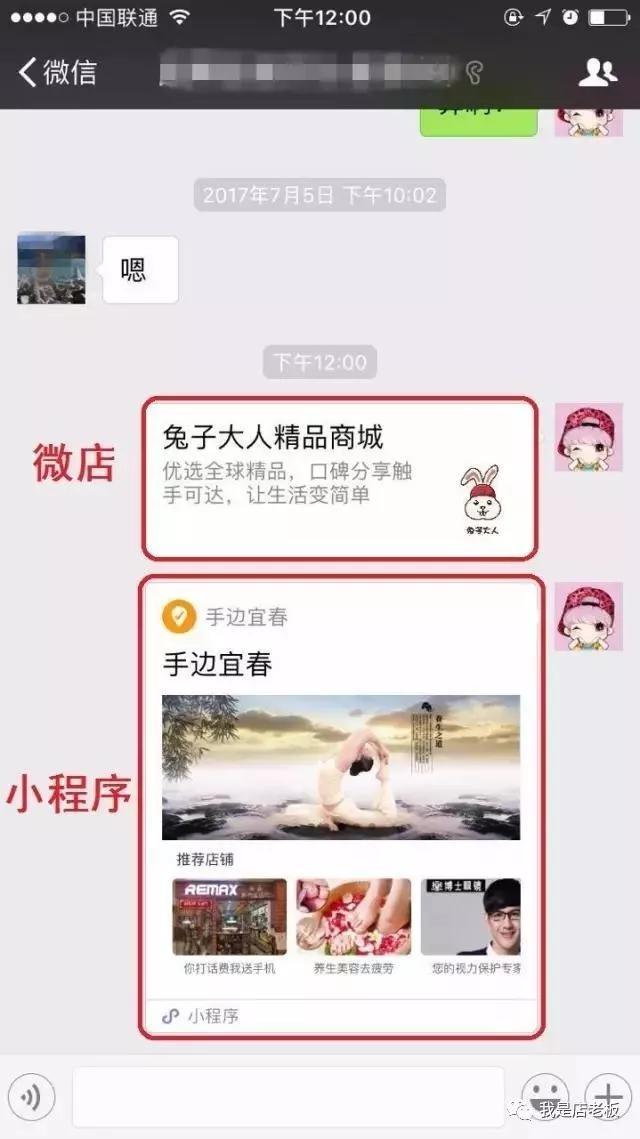
Task: Open the group members icon
Action: click(597, 72)
